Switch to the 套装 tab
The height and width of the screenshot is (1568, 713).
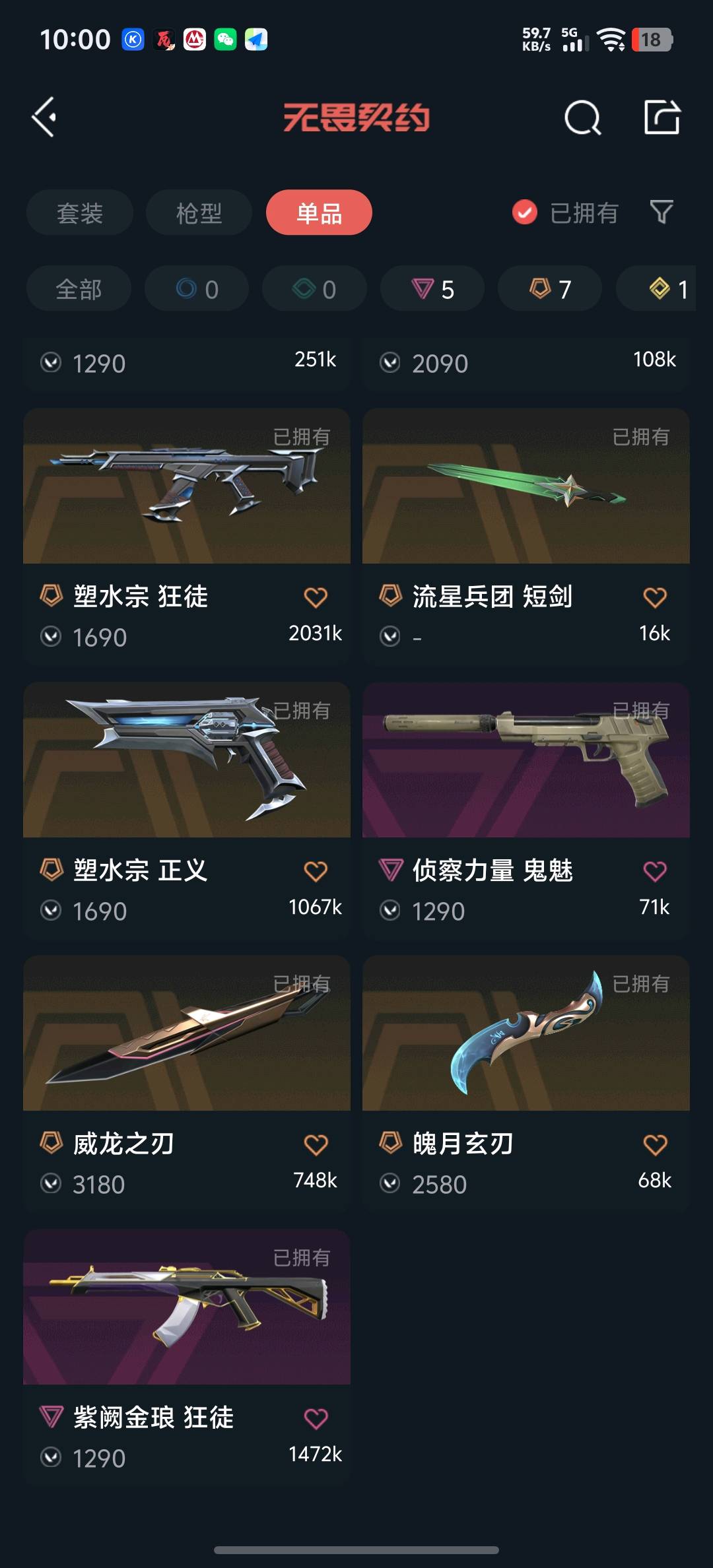pos(80,212)
